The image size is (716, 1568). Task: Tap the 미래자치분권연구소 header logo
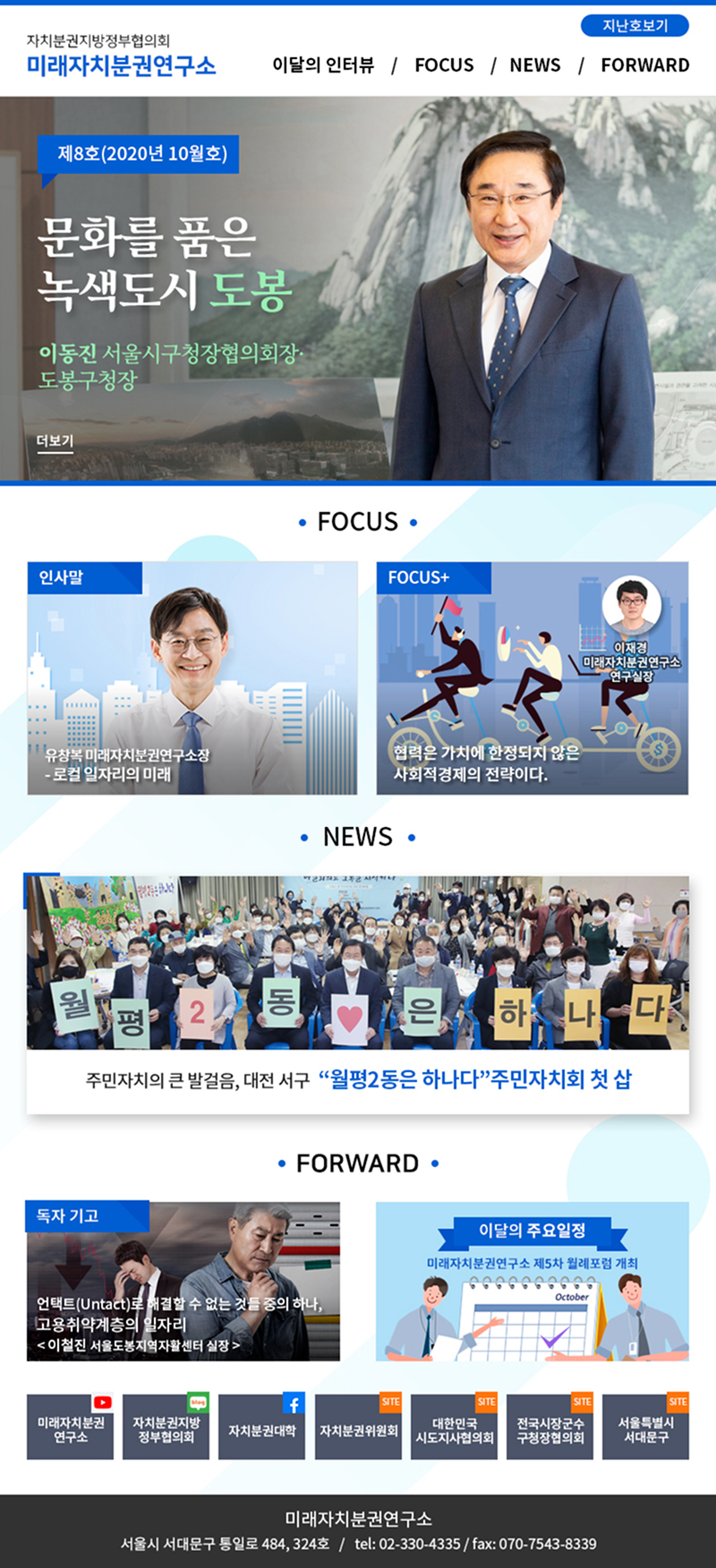121,56
